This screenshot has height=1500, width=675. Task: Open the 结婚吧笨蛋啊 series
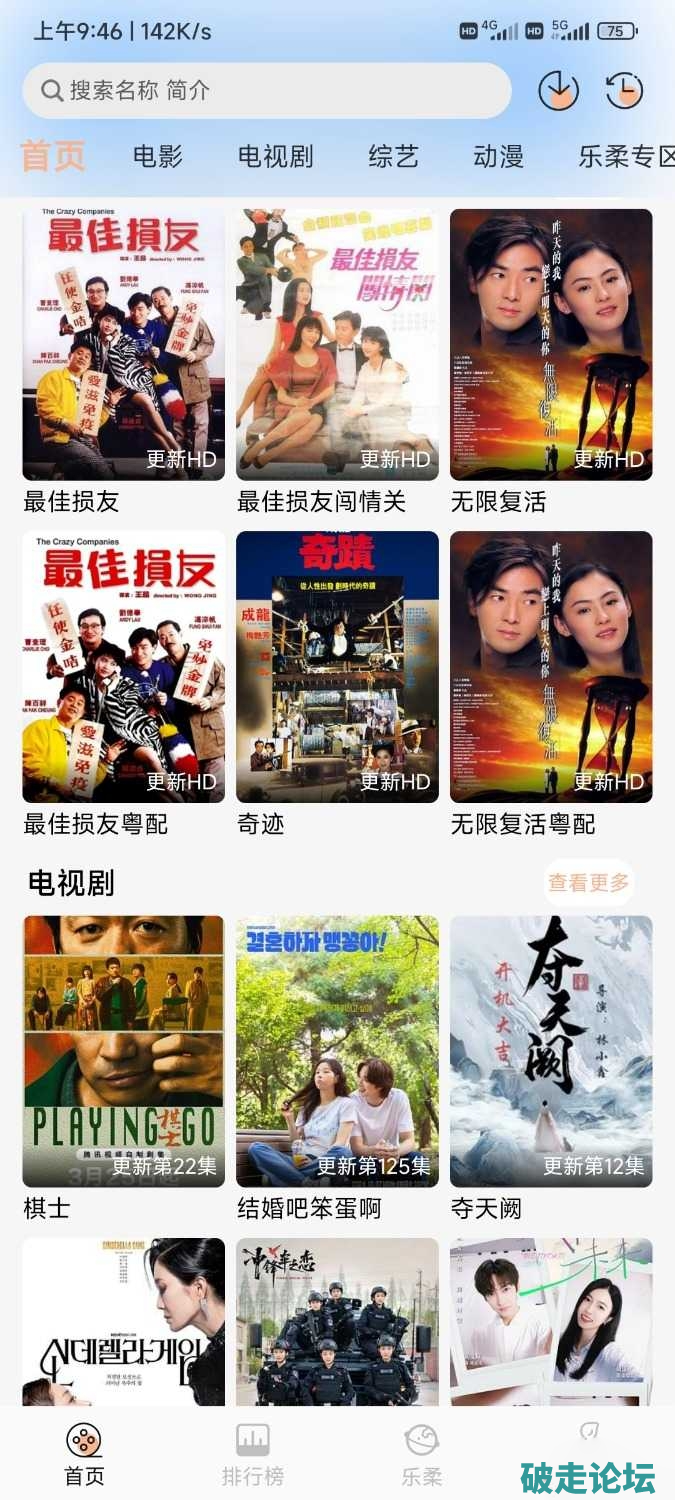click(337, 1051)
